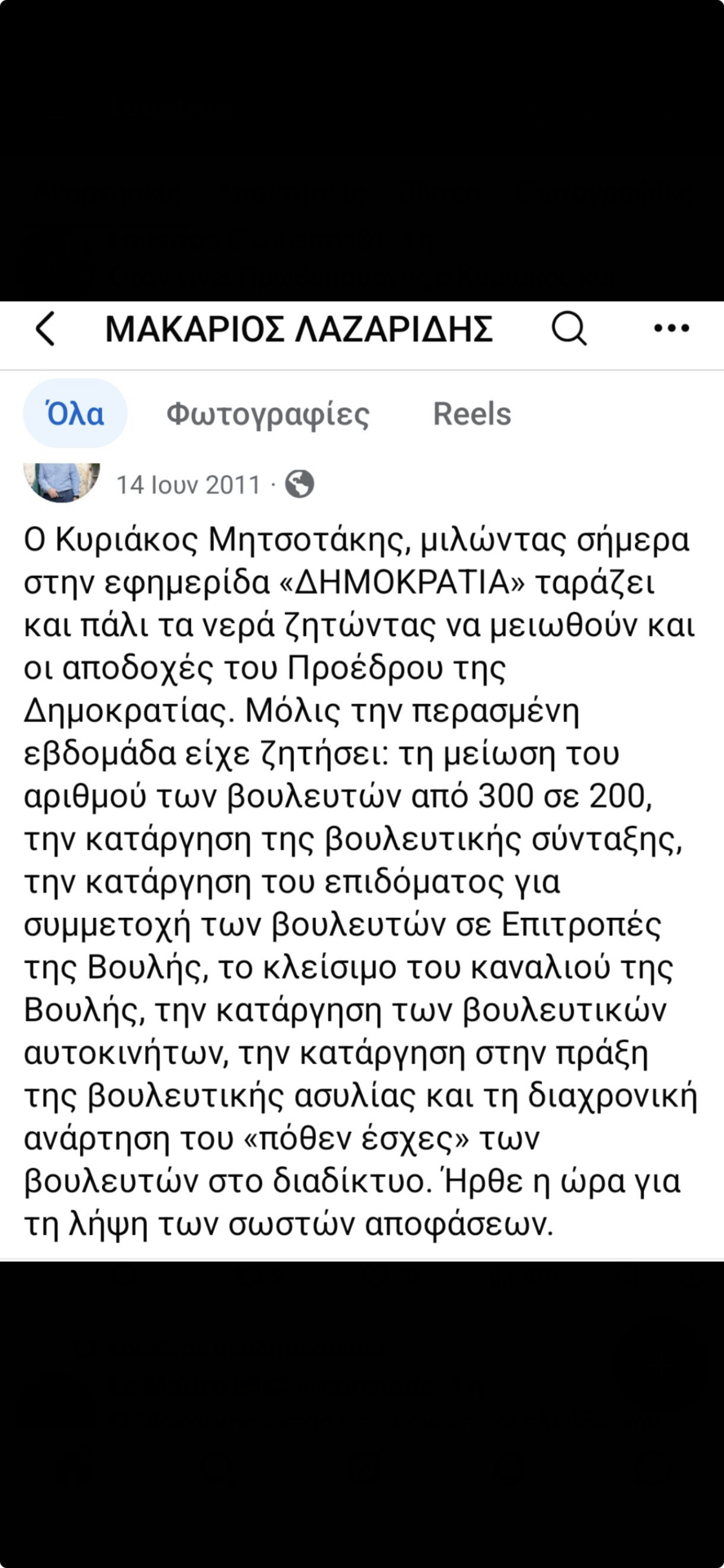Open the three-dot overflow menu
Image resolution: width=724 pixels, height=1568 pixels.
[x=672, y=329]
